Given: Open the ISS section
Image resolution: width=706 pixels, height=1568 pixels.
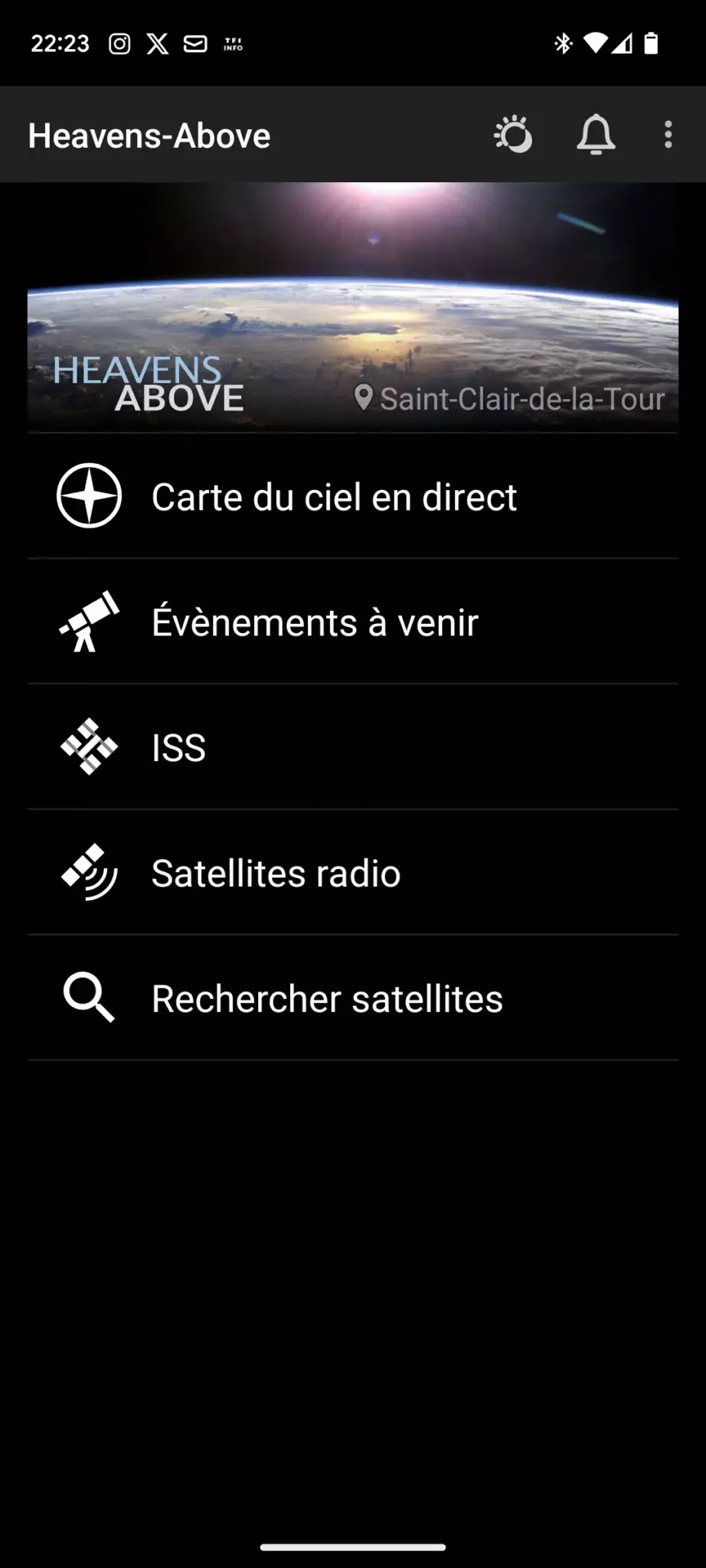Looking at the screenshot, I should 353,747.
